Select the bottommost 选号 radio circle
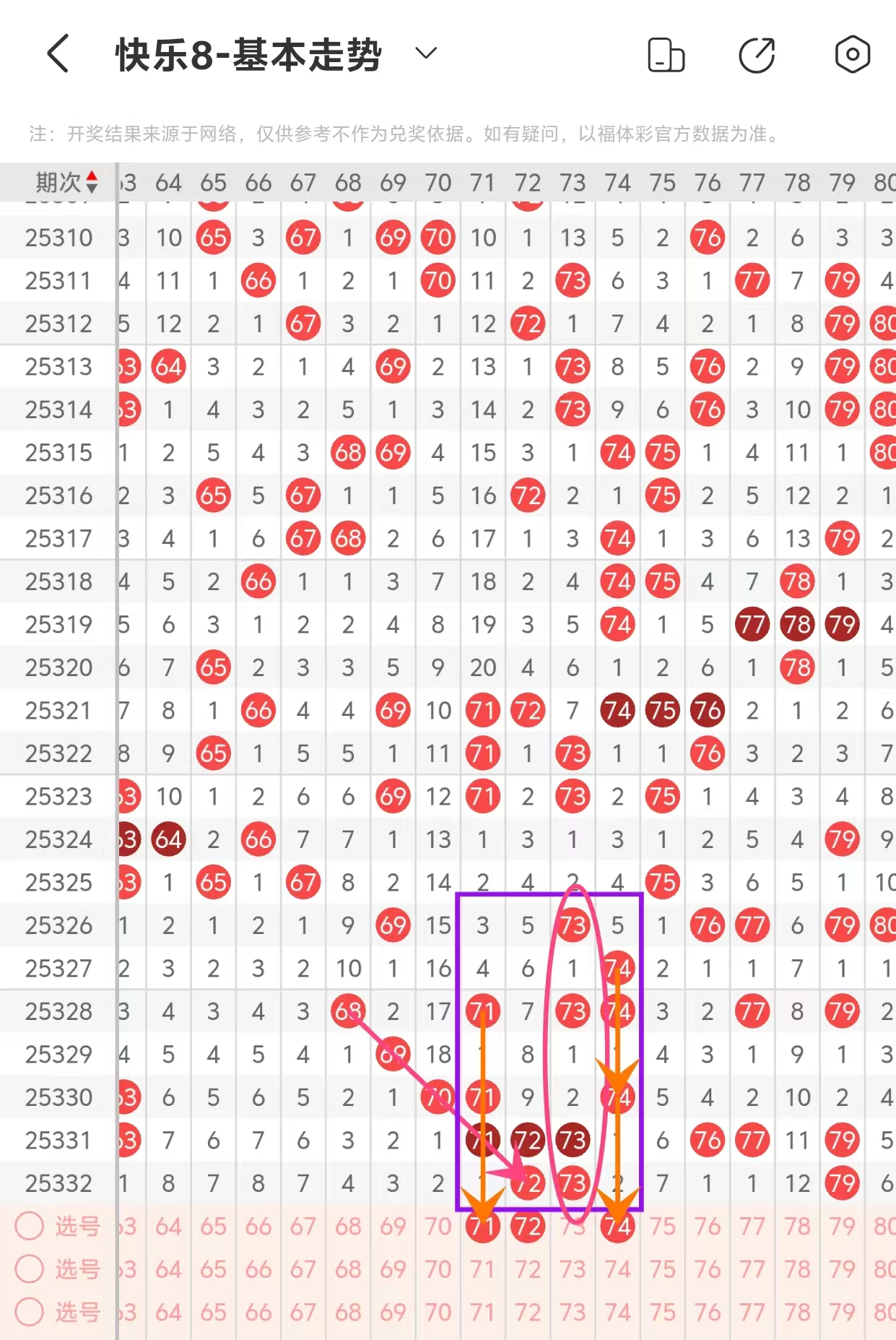896x1340 pixels. click(30, 1312)
